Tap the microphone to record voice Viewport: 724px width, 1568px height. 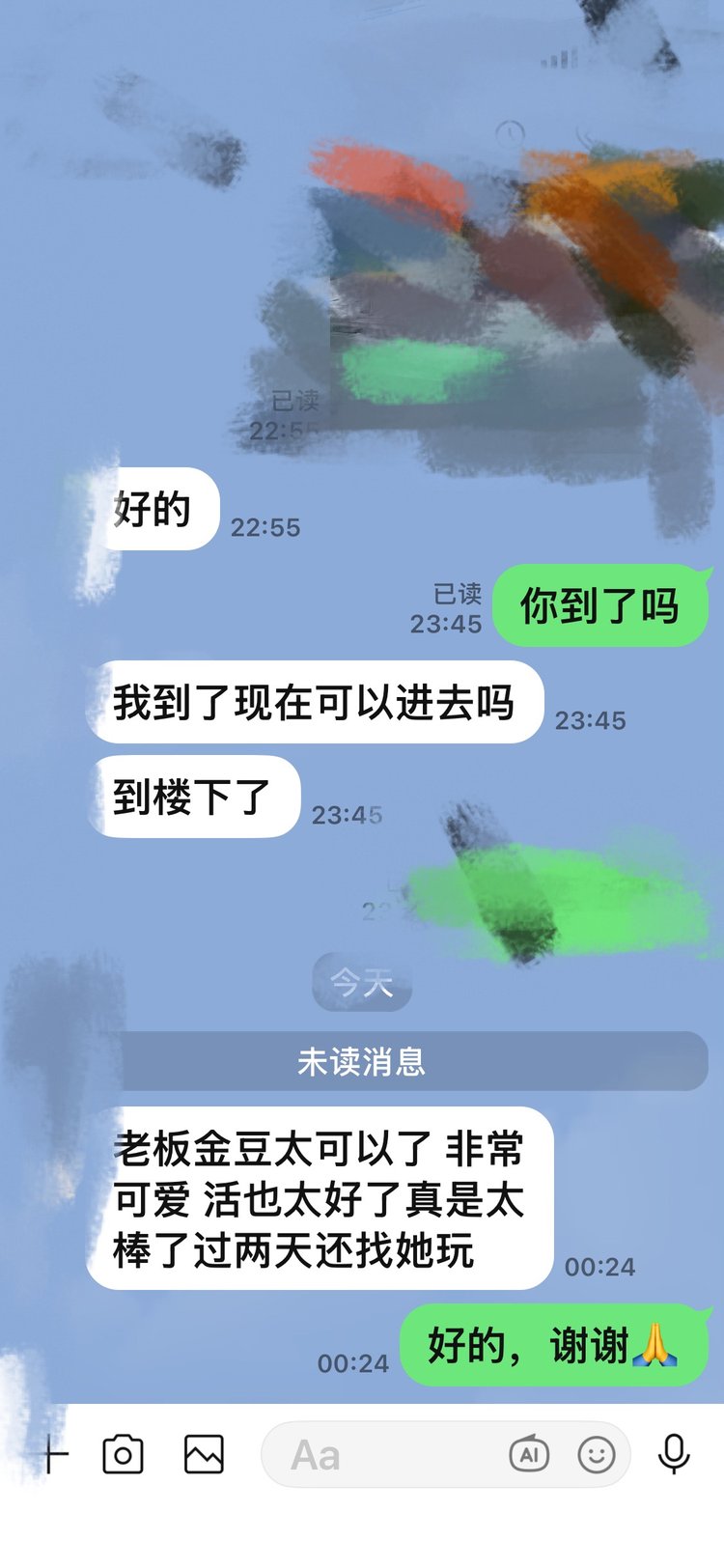click(674, 1454)
